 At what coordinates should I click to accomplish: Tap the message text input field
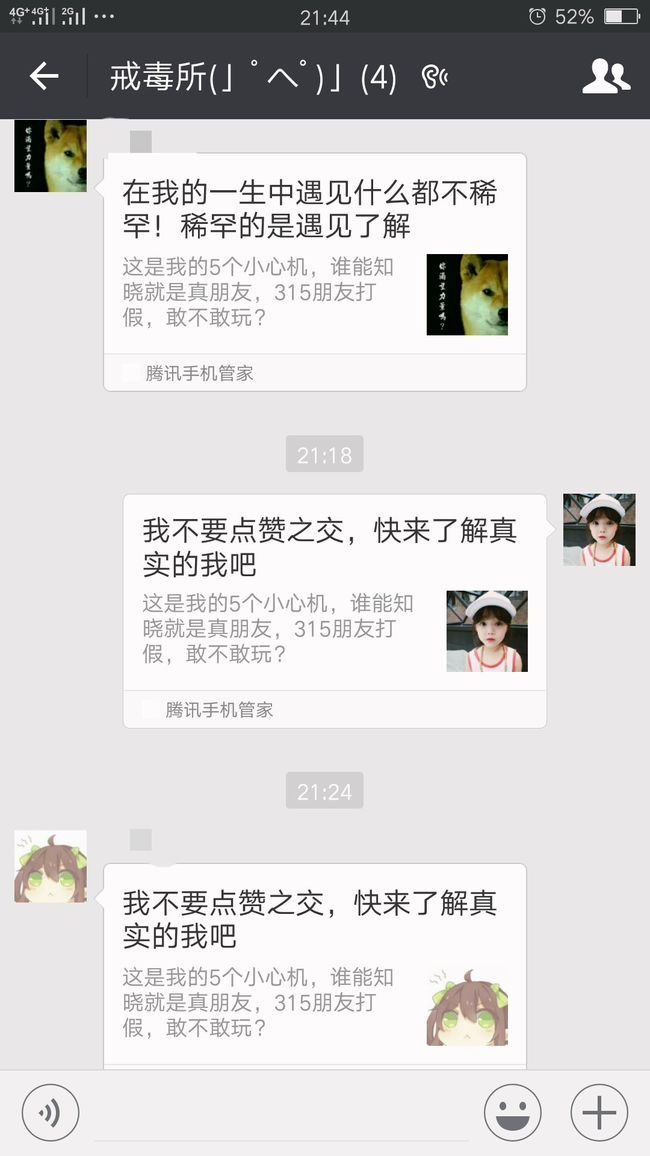tap(281, 1113)
